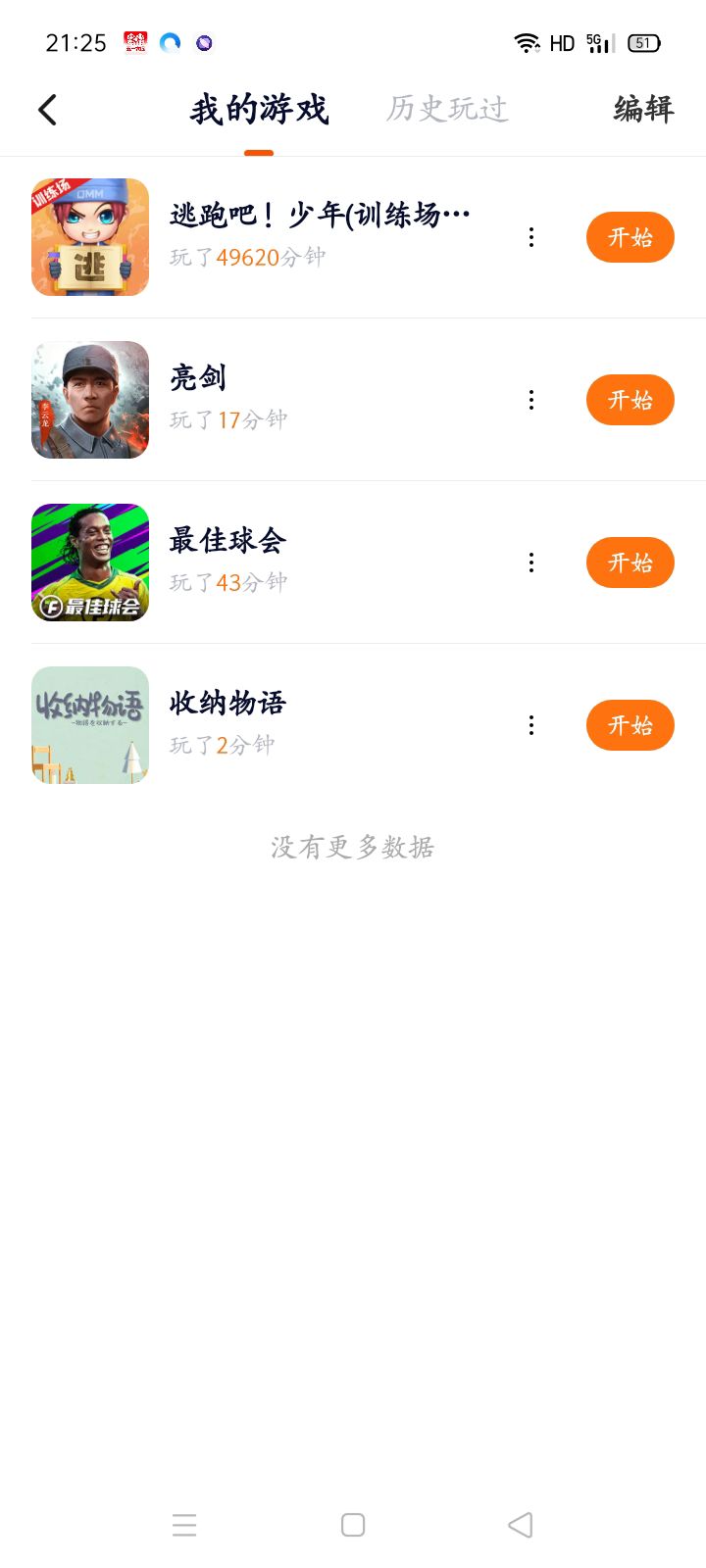706x1568 pixels.
Task: Go to the system home screen
Action: pos(353,1525)
